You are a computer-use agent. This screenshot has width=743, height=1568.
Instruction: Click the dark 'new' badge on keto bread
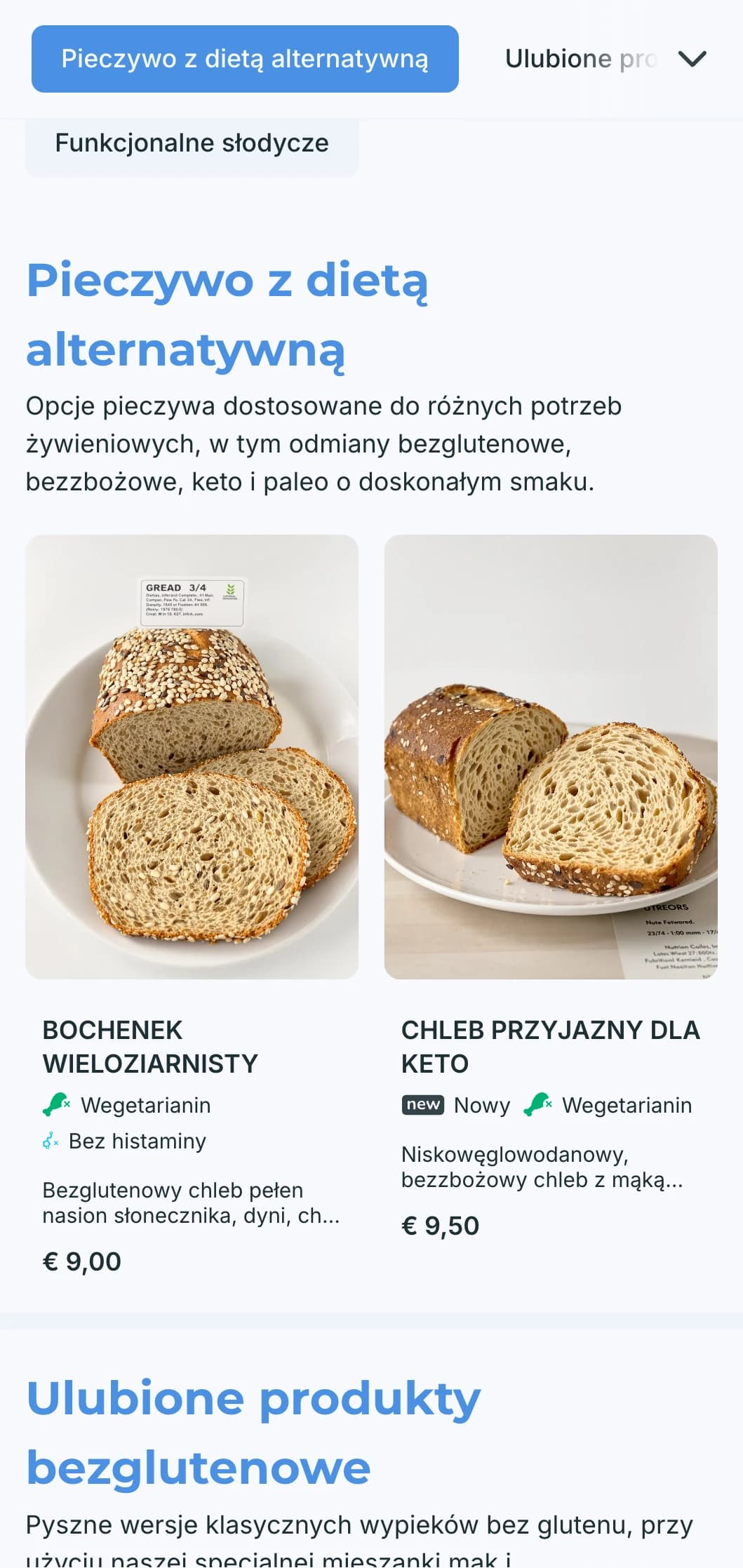click(x=423, y=1105)
